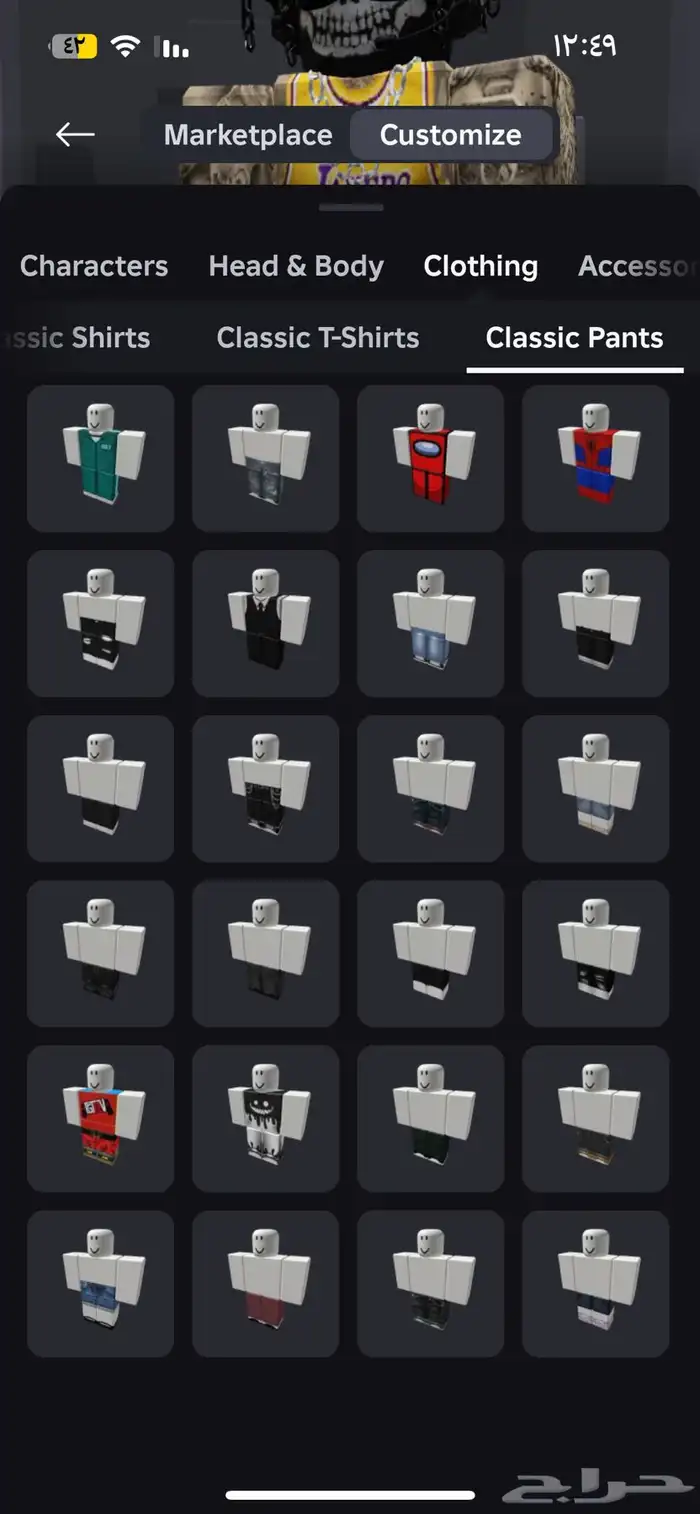Image resolution: width=700 pixels, height=1514 pixels.
Task: Equip the black suit with tie
Action: 265,623
